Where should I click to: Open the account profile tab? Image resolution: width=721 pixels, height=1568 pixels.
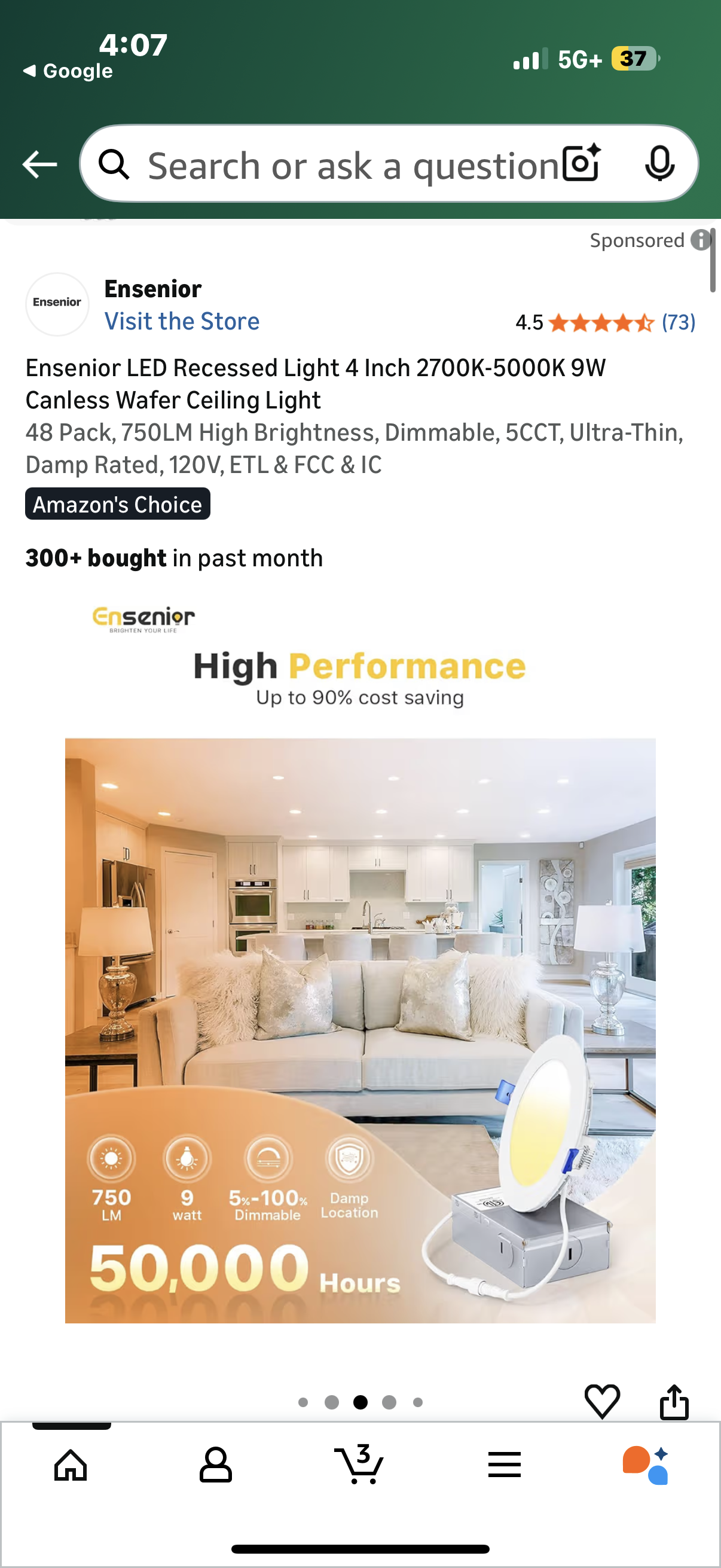point(215,1465)
